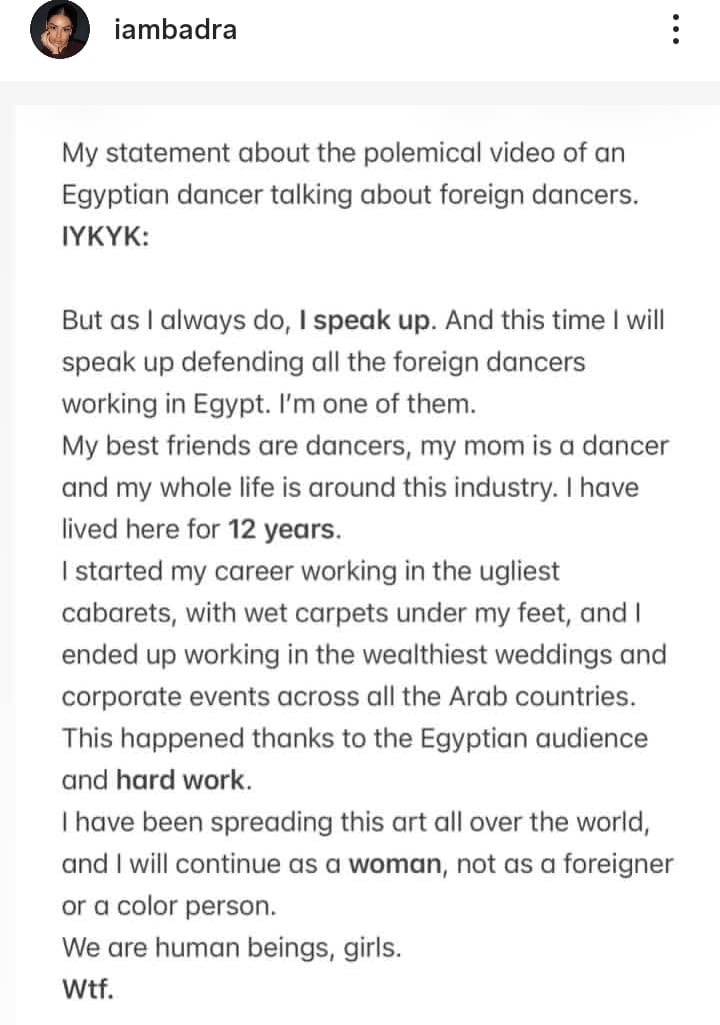Select the post header bar
Viewport: 720px width, 1025px height.
tap(360, 30)
